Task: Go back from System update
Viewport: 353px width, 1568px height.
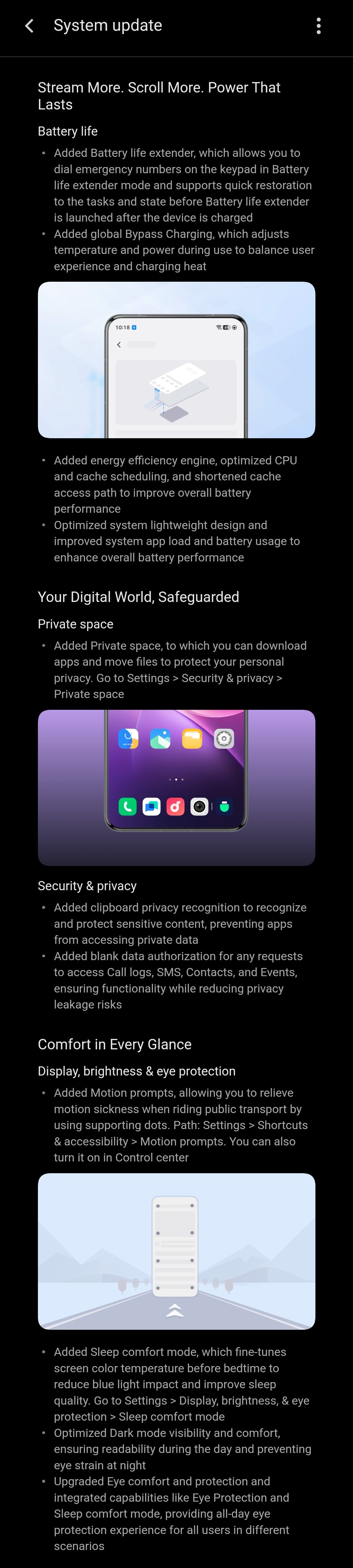Action: tap(29, 25)
